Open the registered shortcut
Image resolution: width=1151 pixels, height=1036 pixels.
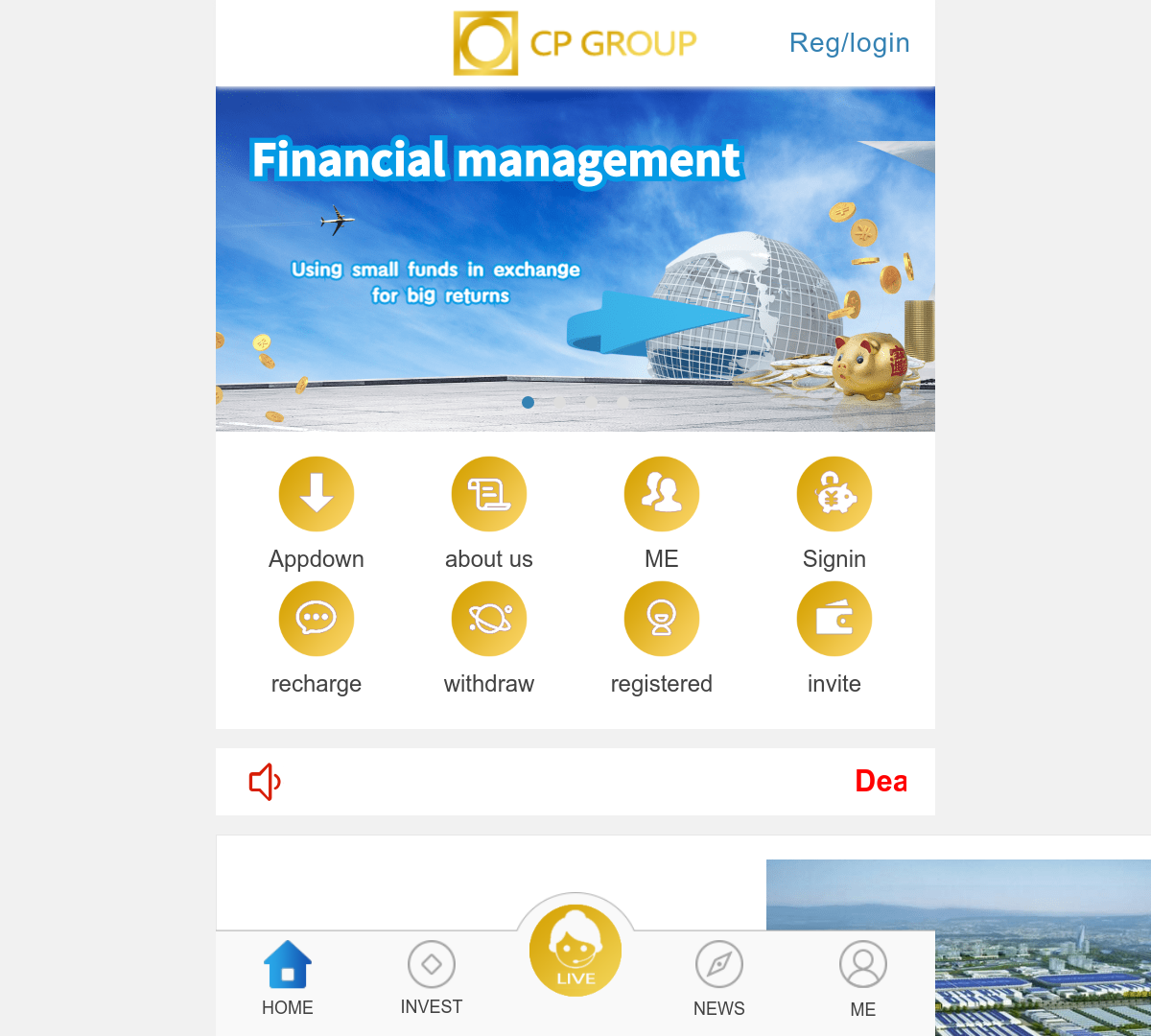click(662, 620)
